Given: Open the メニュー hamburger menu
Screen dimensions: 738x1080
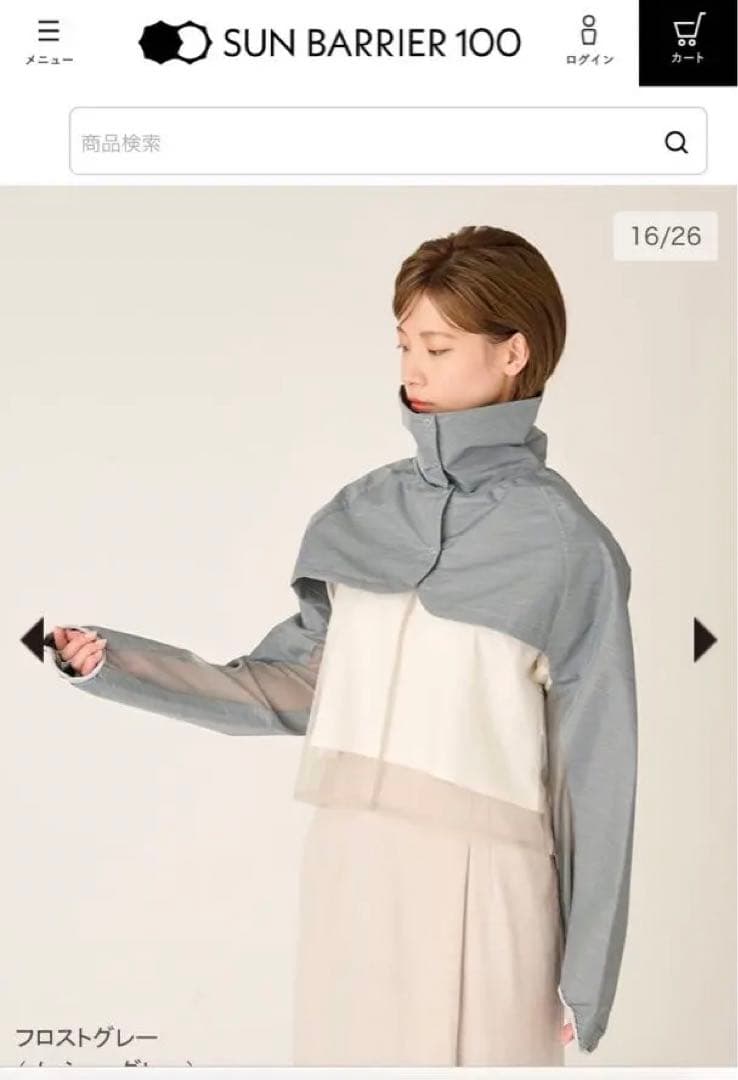Looking at the screenshot, I should point(48,41).
